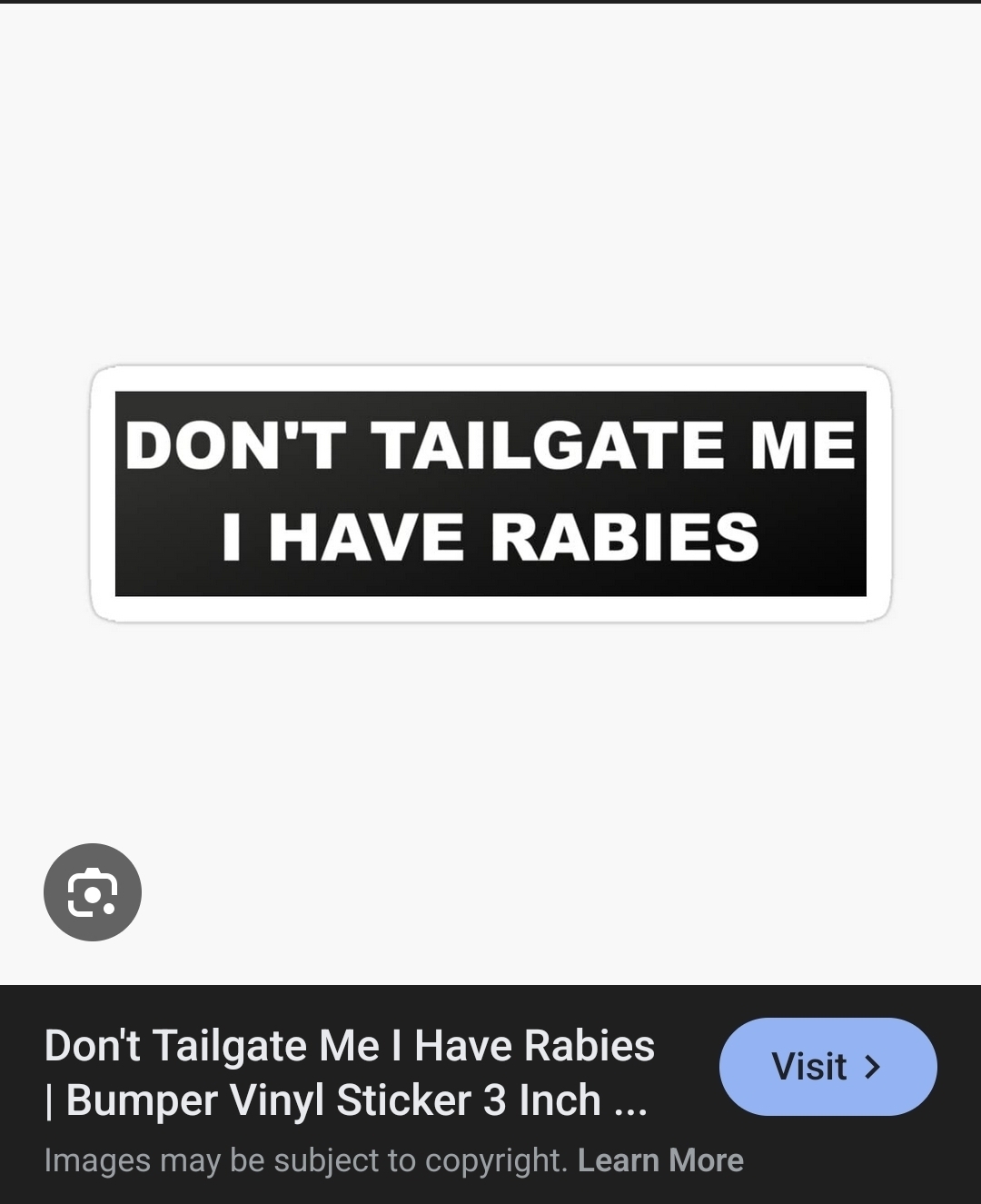Open Google Lens search on image

[x=93, y=891]
